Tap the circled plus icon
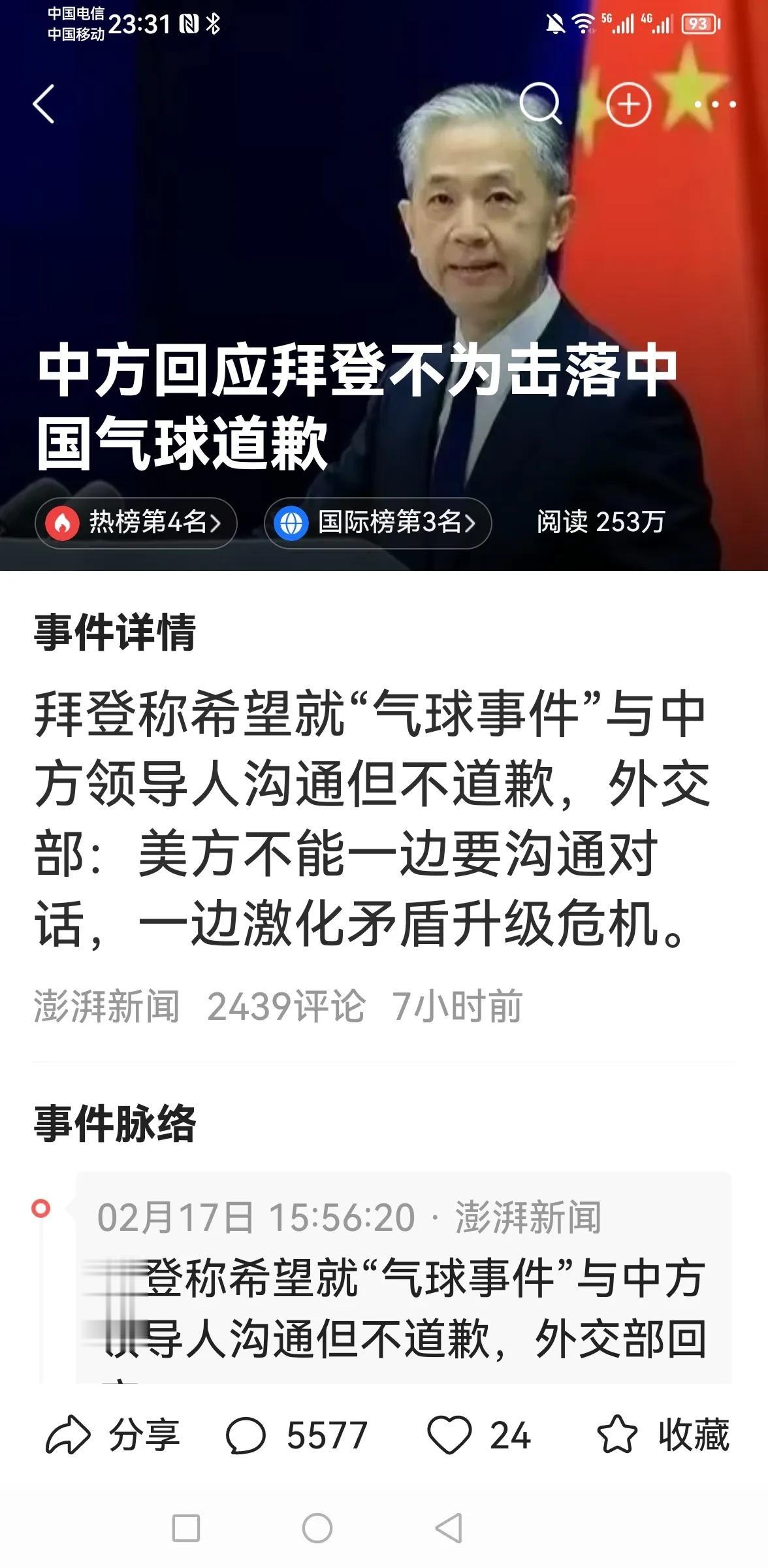The width and height of the screenshot is (768, 1568). (629, 104)
